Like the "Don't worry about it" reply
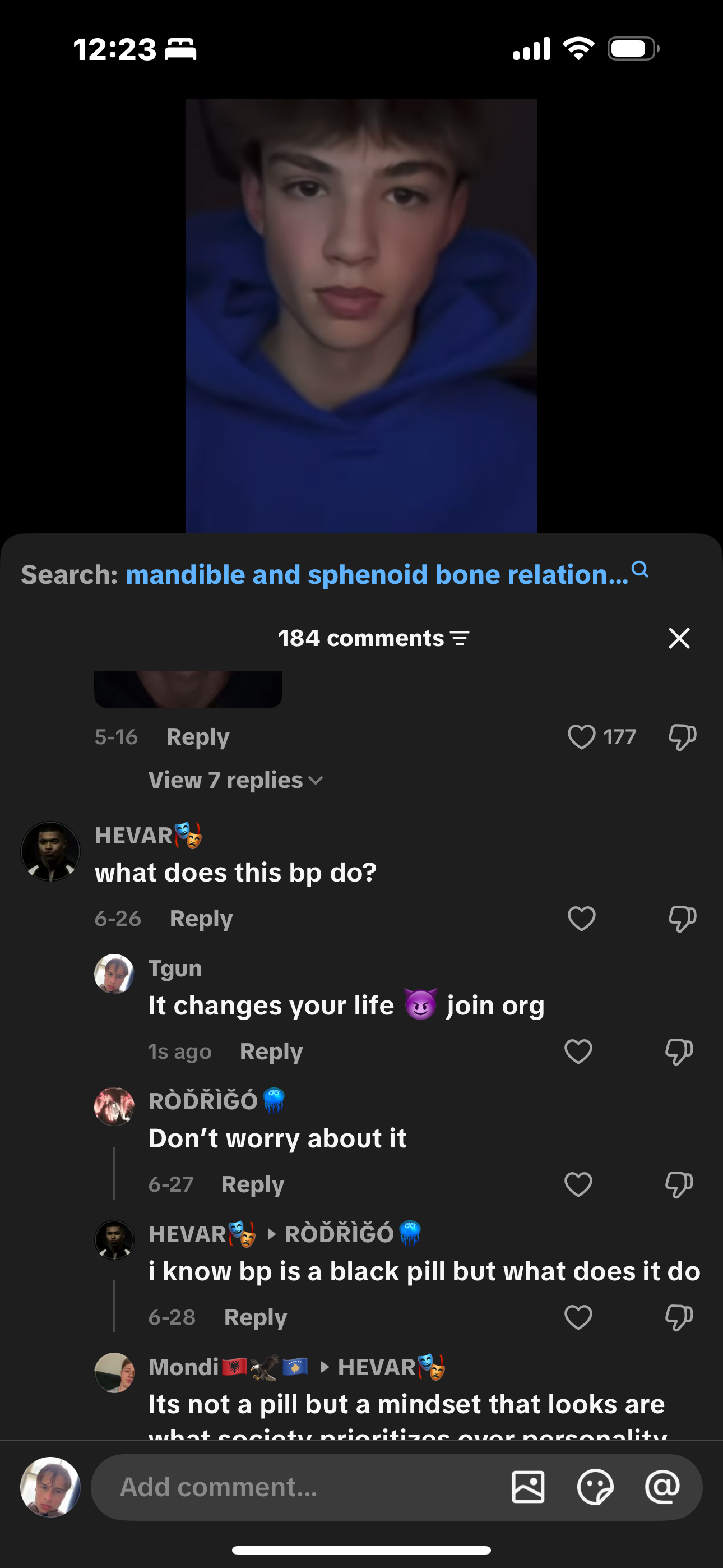Image resolution: width=723 pixels, height=1568 pixels. 578,1184
